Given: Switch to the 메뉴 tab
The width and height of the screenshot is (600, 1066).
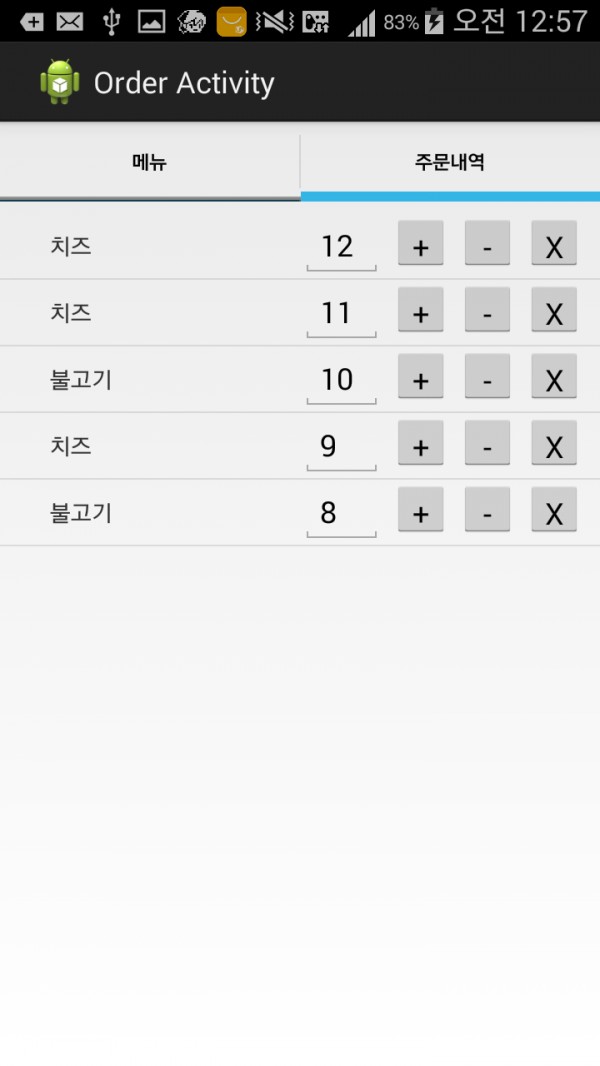Looking at the screenshot, I should click(149, 162).
